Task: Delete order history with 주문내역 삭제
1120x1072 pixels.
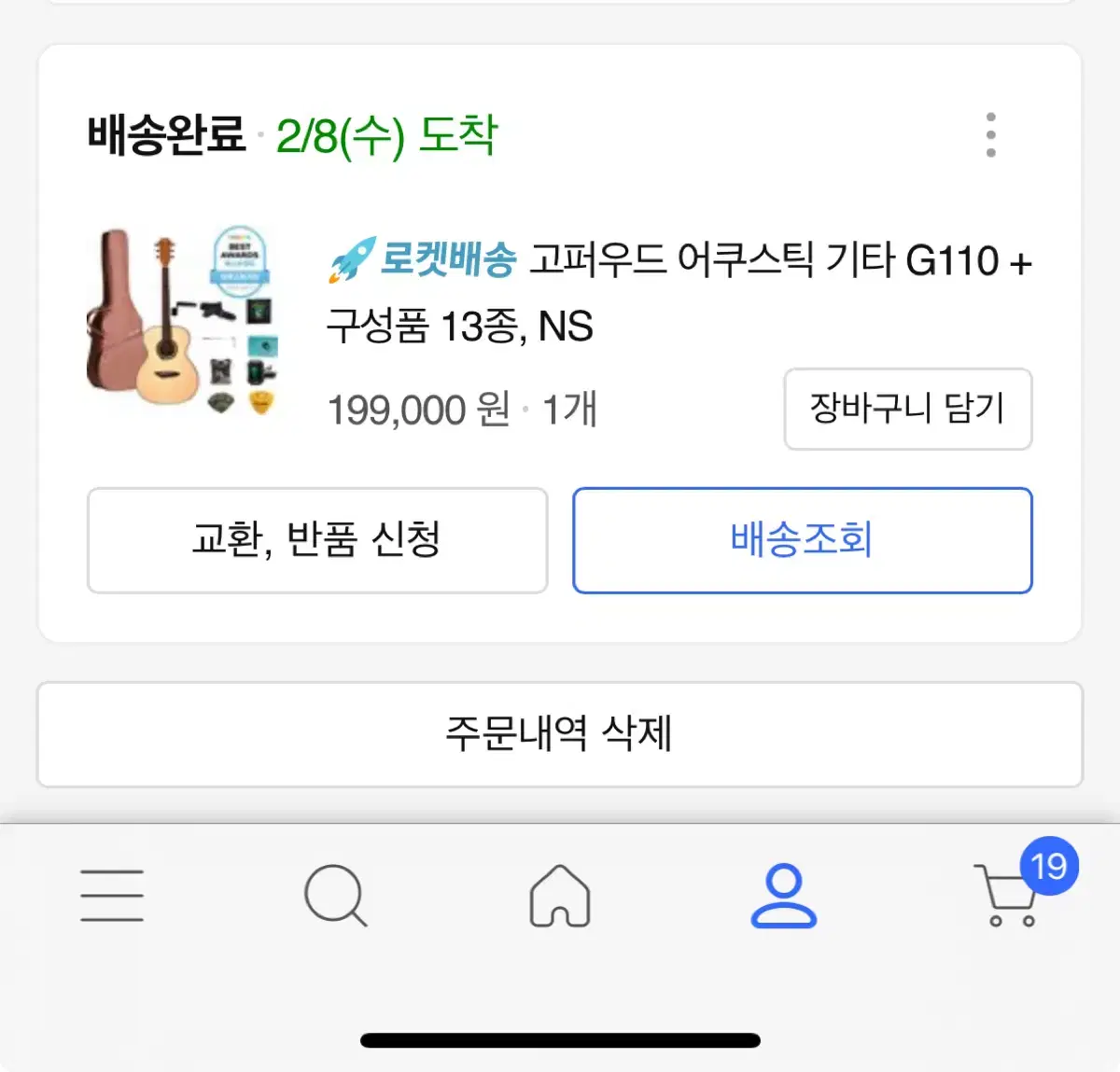Action: [x=559, y=734]
